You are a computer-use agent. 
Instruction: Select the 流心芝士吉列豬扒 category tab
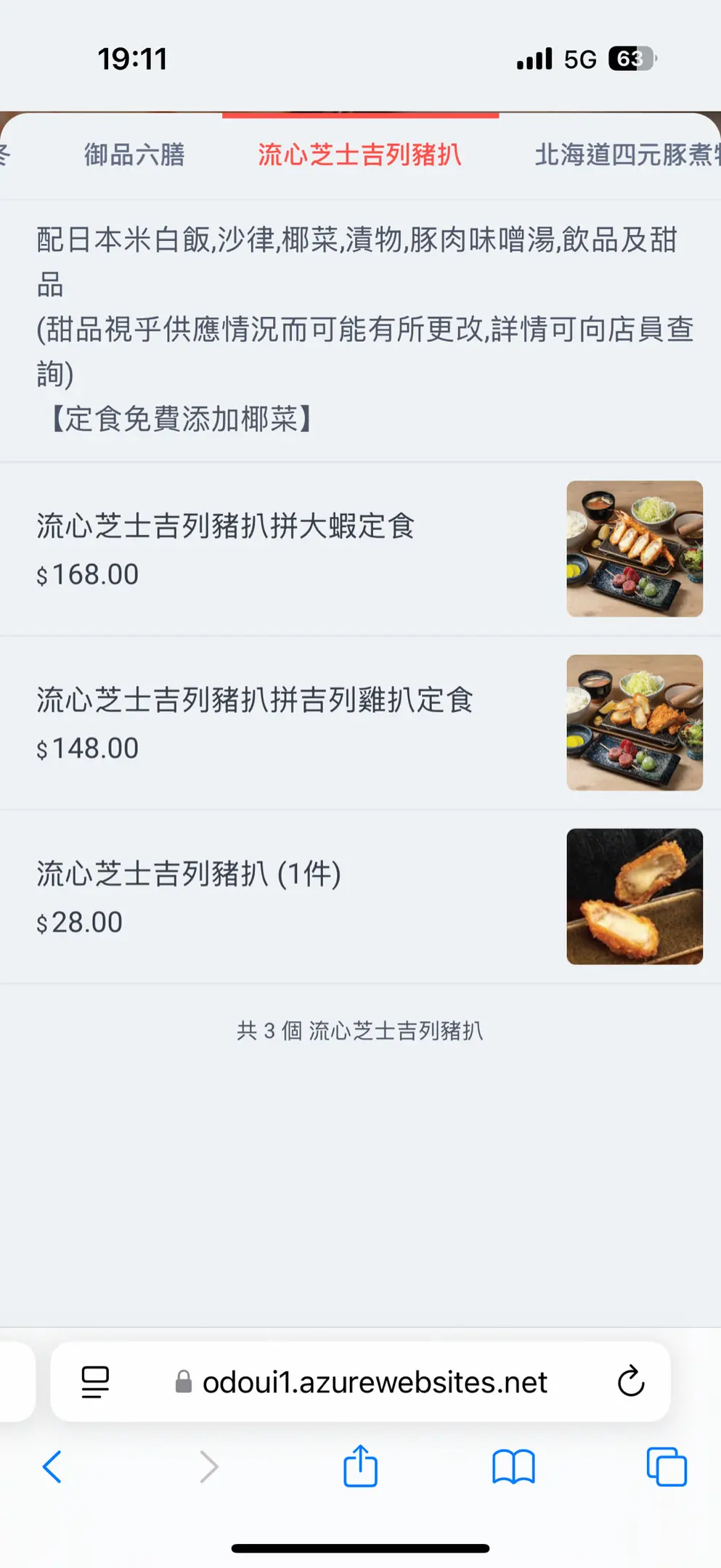(x=360, y=155)
